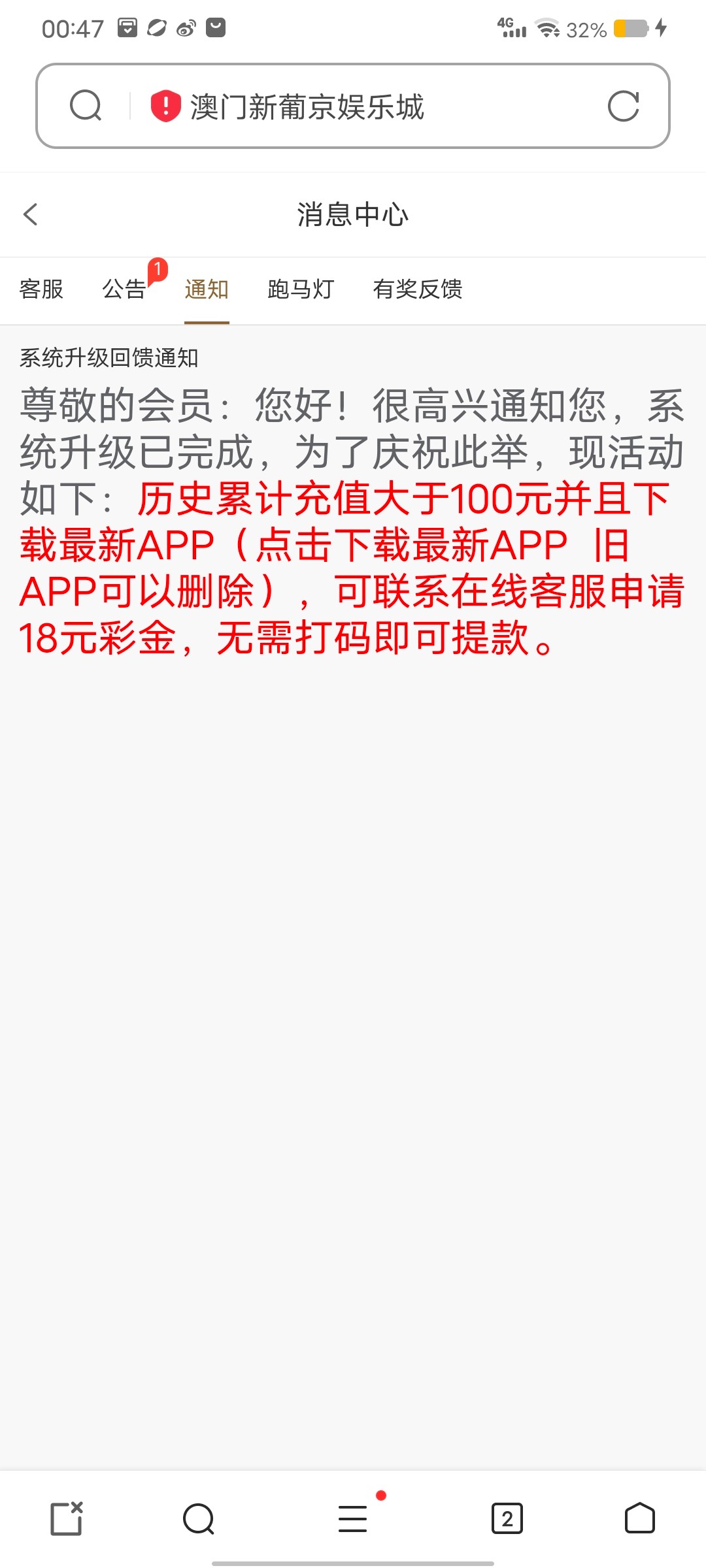Reload the page with the refresh icon

[x=623, y=106]
